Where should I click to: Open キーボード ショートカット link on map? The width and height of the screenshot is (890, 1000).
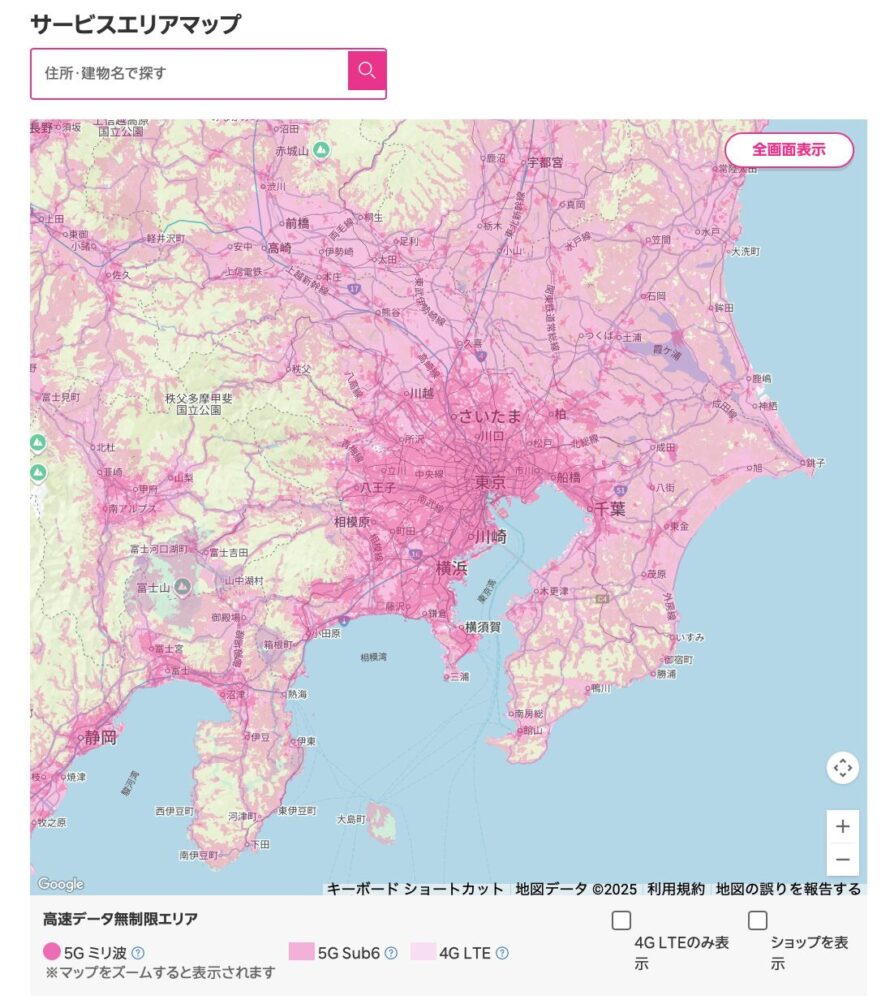coord(415,888)
